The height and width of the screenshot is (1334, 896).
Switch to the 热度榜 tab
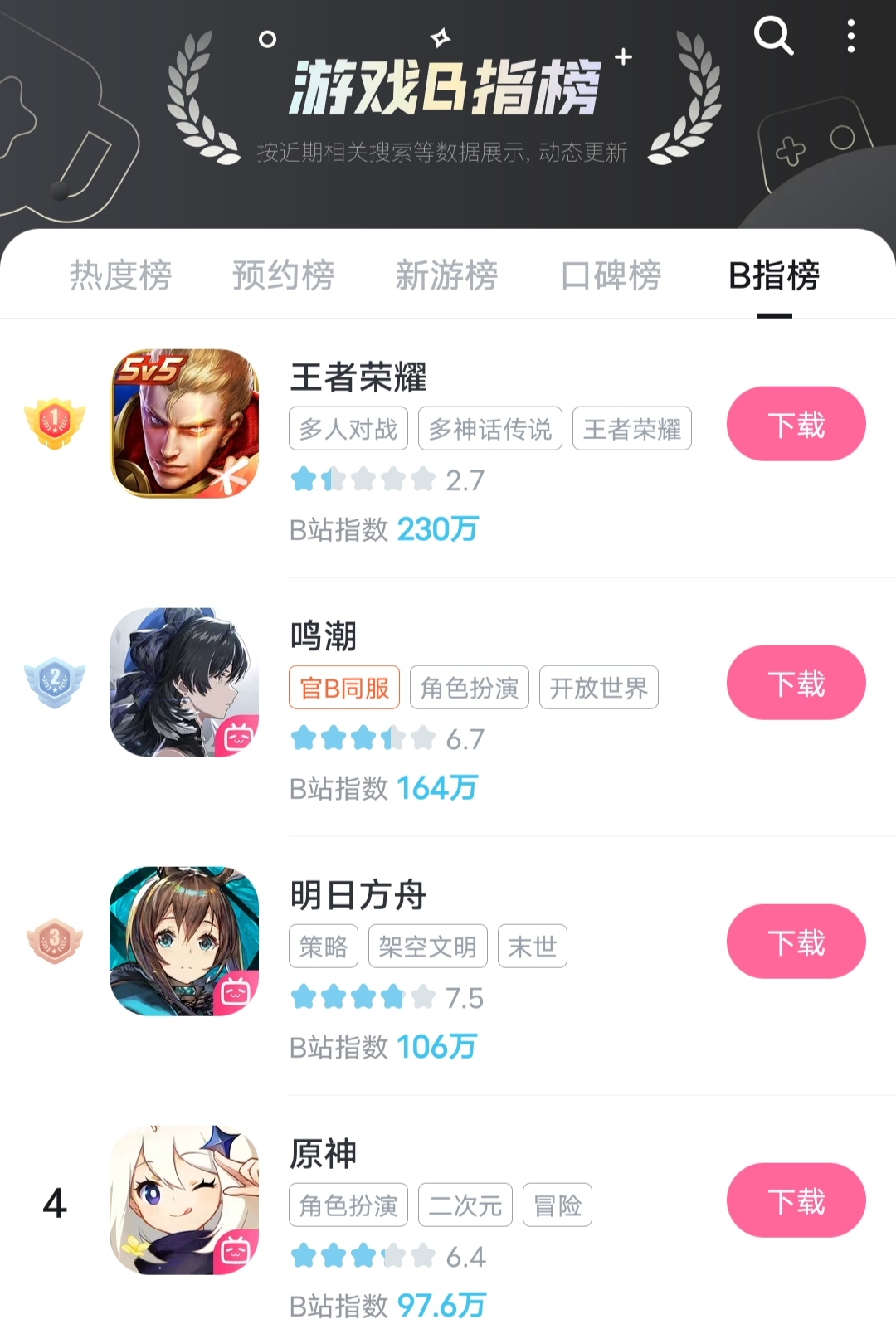point(120,275)
